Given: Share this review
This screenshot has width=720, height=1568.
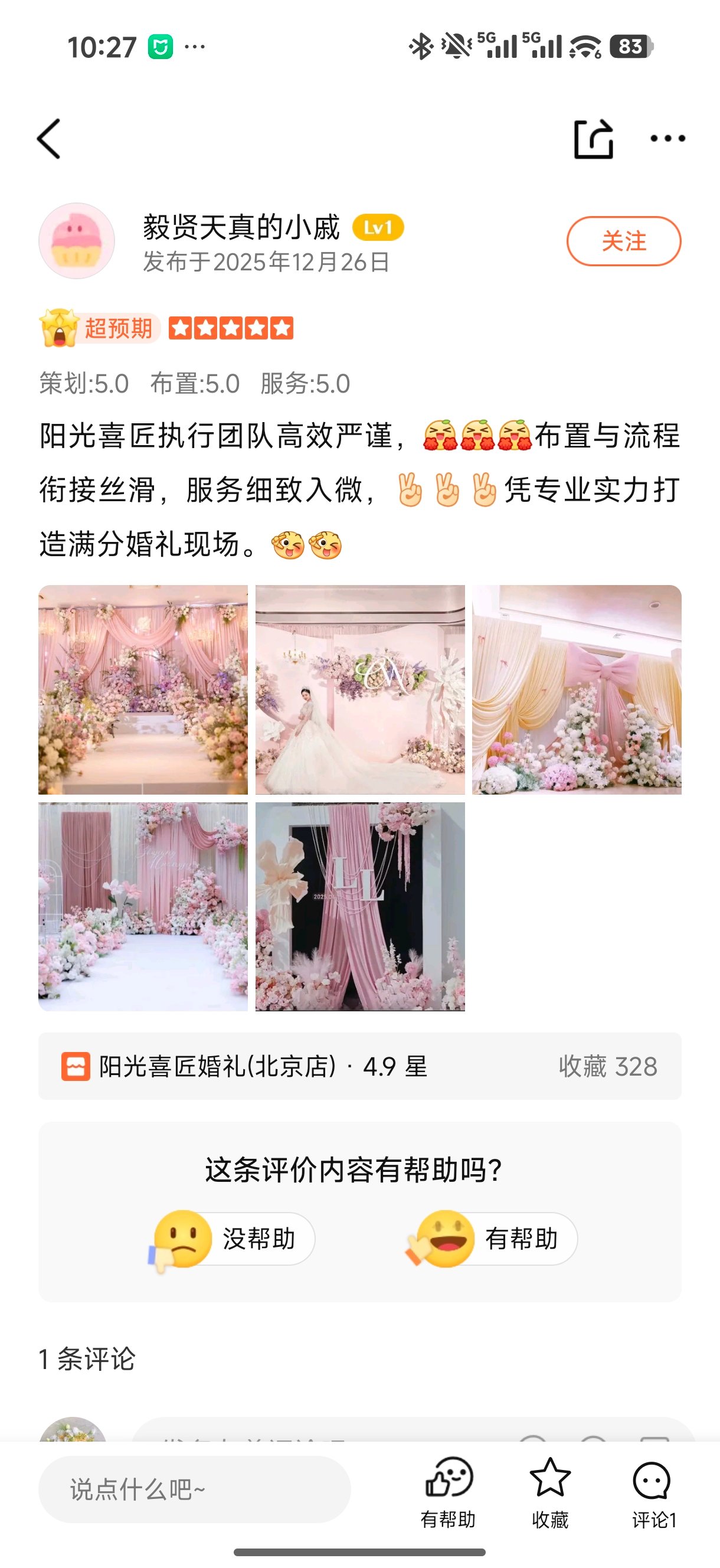Looking at the screenshot, I should point(593,139).
